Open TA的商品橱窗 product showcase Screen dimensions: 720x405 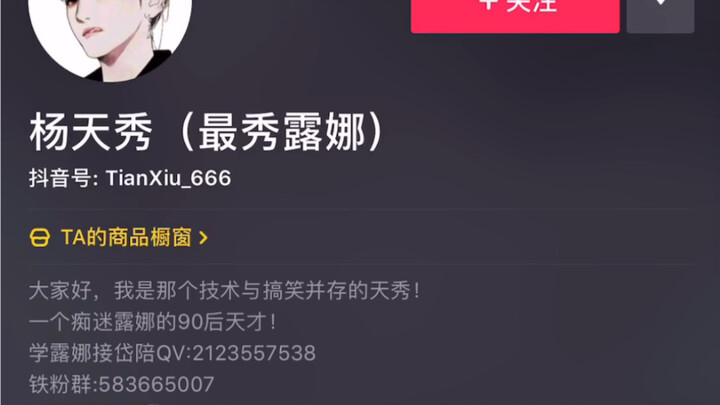pos(120,237)
